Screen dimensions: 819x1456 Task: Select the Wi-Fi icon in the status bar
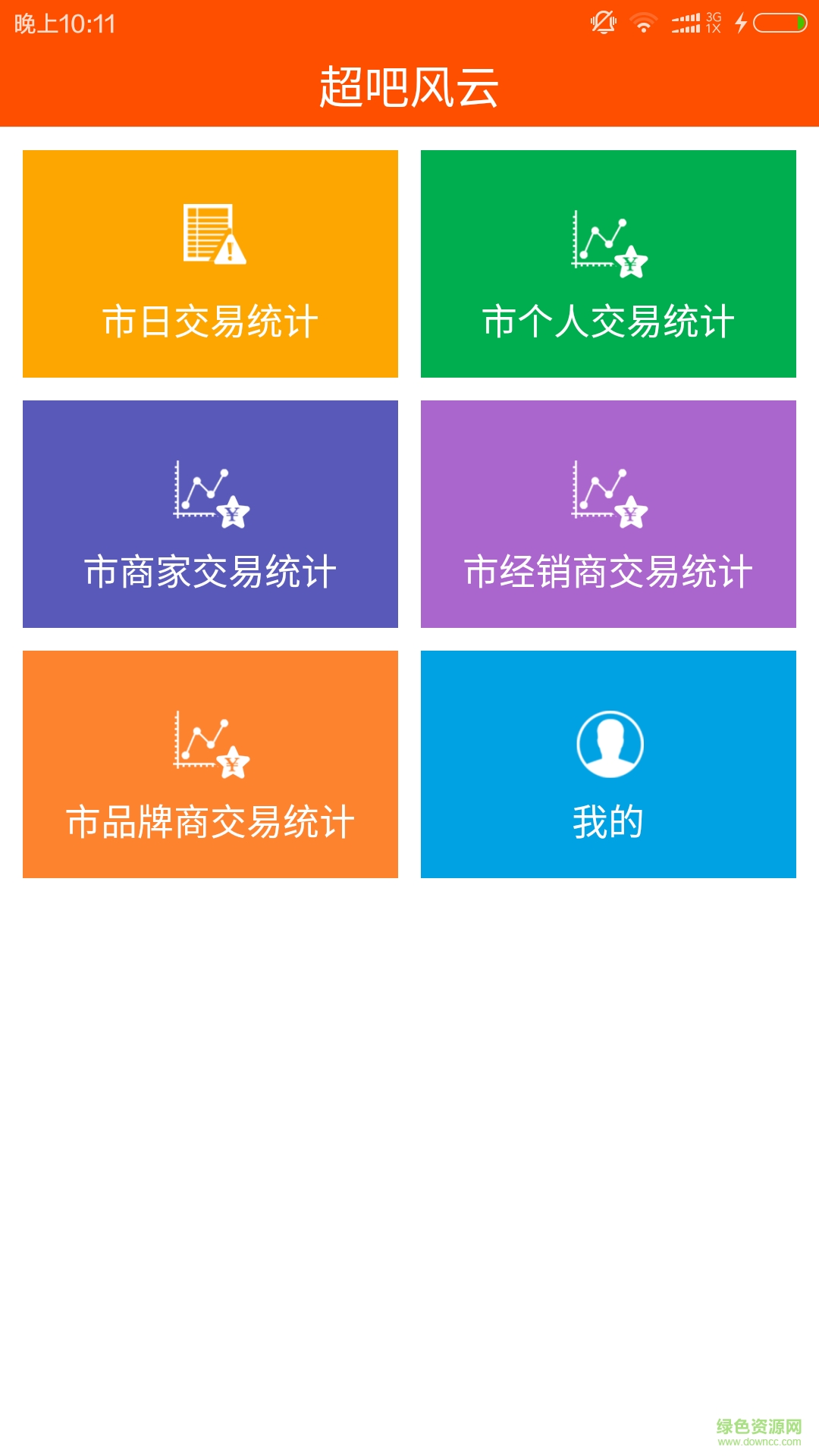642,22
